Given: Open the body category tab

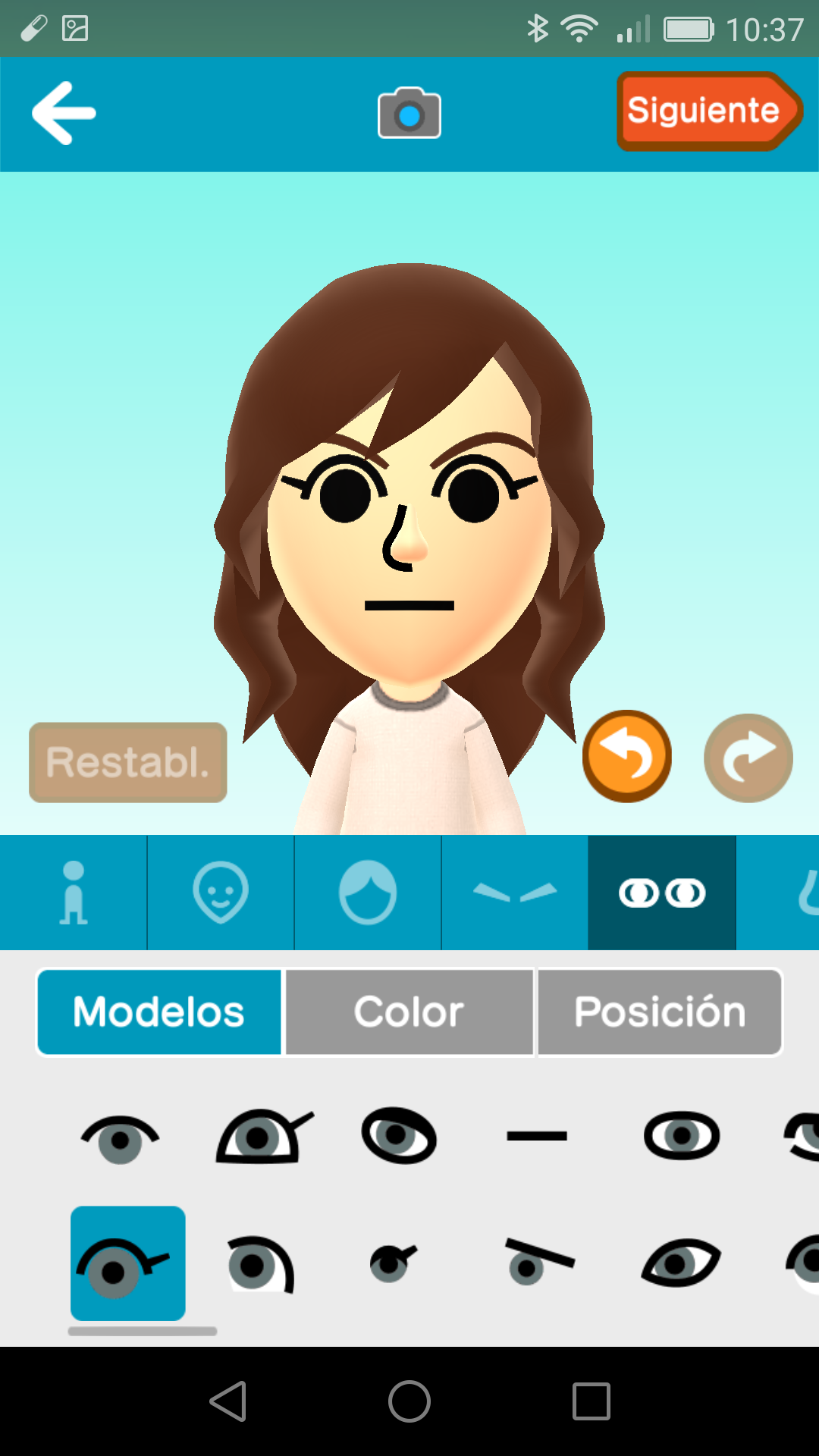Looking at the screenshot, I should click(74, 893).
